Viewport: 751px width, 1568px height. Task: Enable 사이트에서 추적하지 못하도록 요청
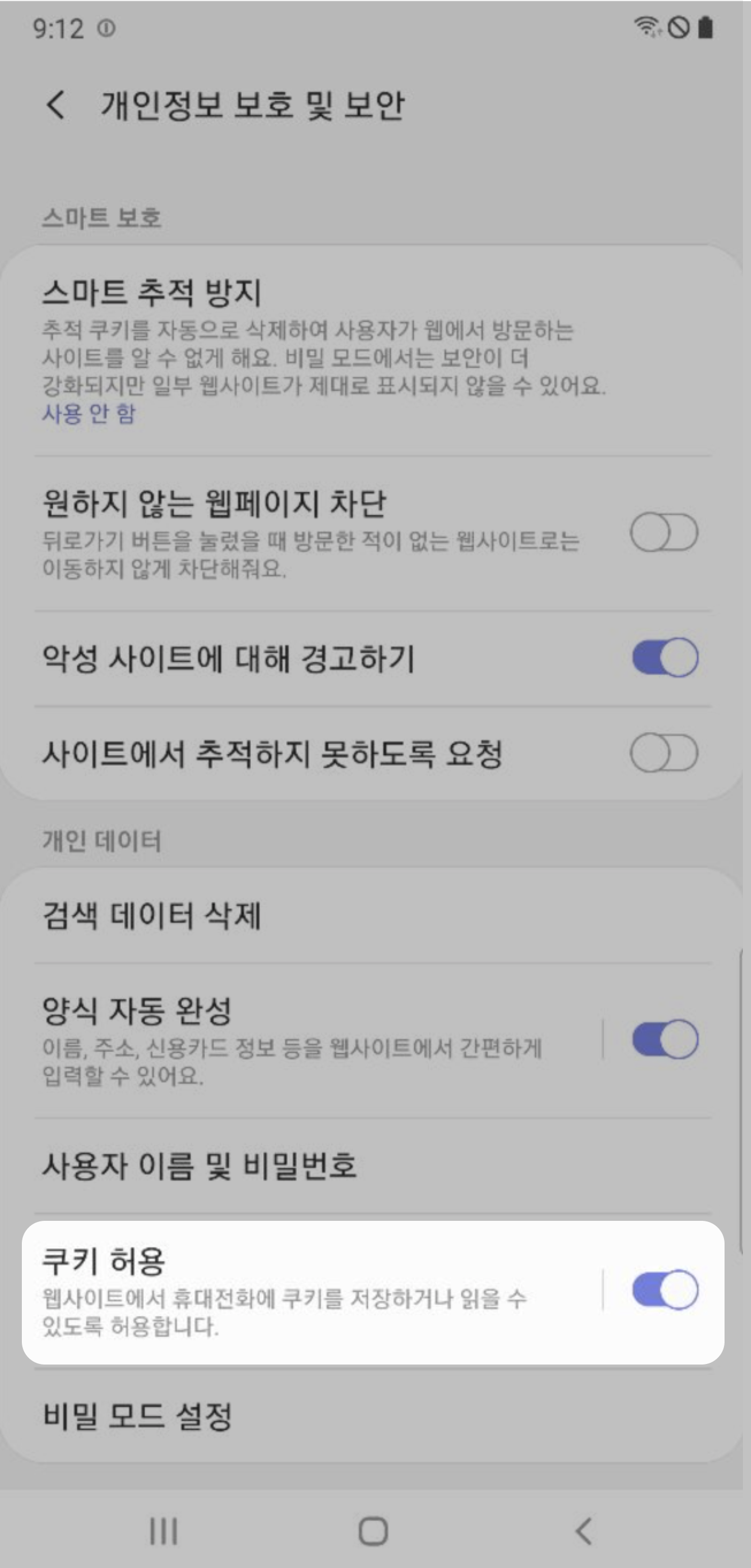664,753
